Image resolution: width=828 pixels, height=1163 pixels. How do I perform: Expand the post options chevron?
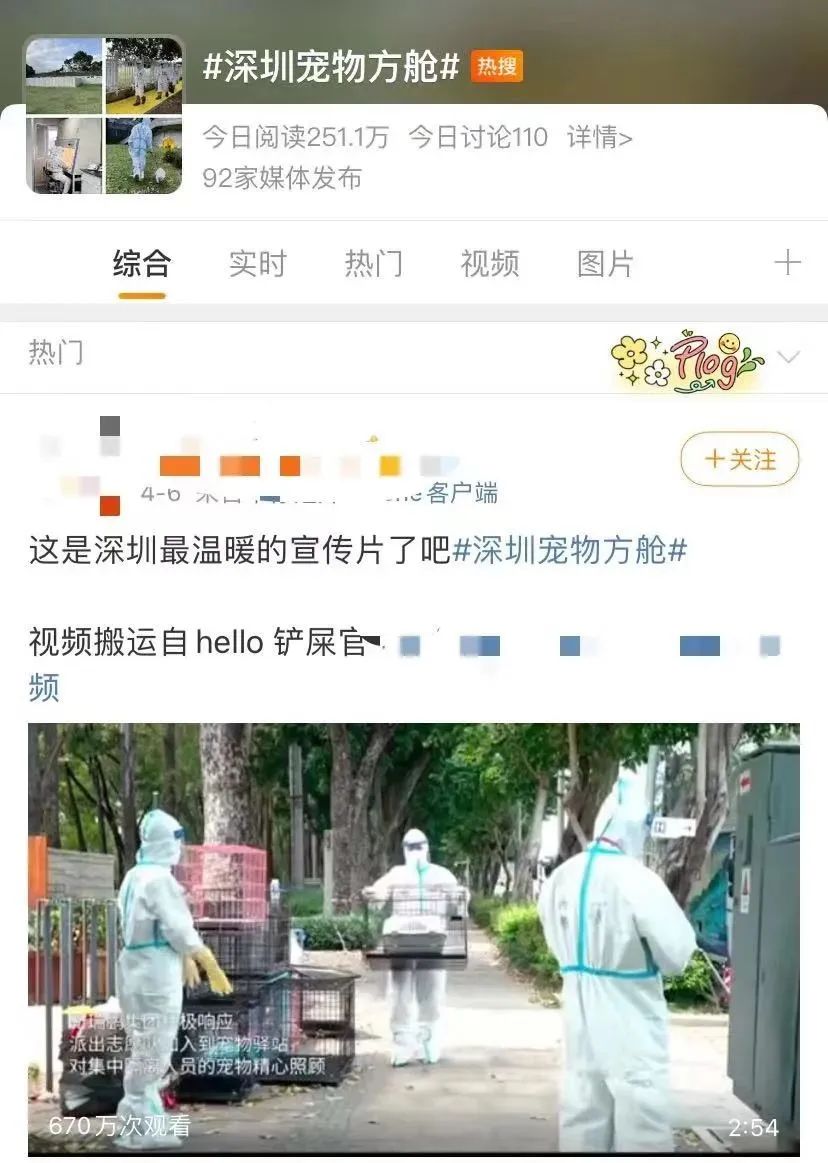click(788, 357)
